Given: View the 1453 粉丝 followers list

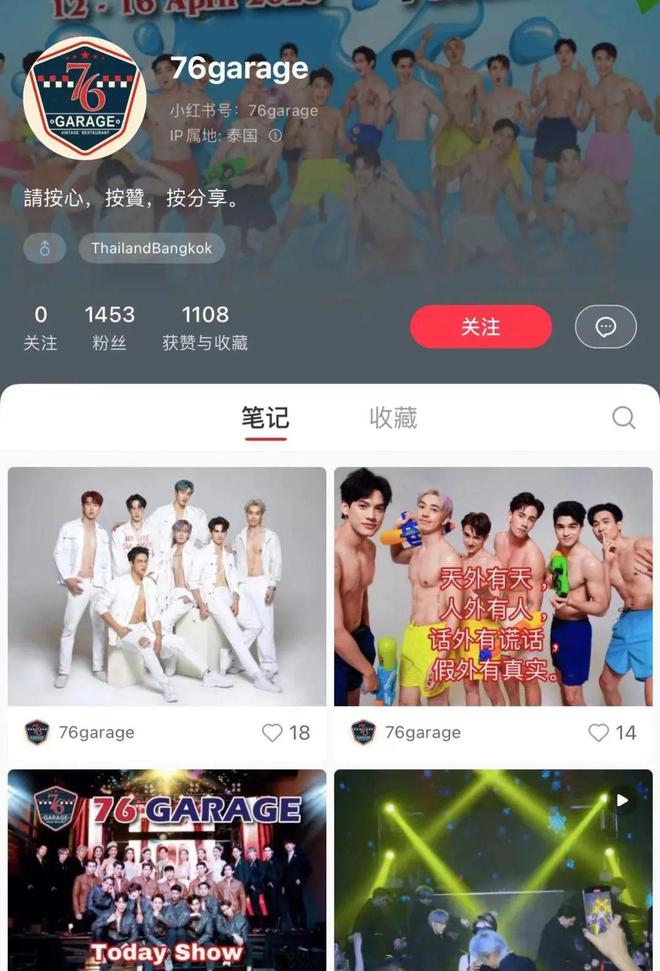Looking at the screenshot, I should pos(109,327).
